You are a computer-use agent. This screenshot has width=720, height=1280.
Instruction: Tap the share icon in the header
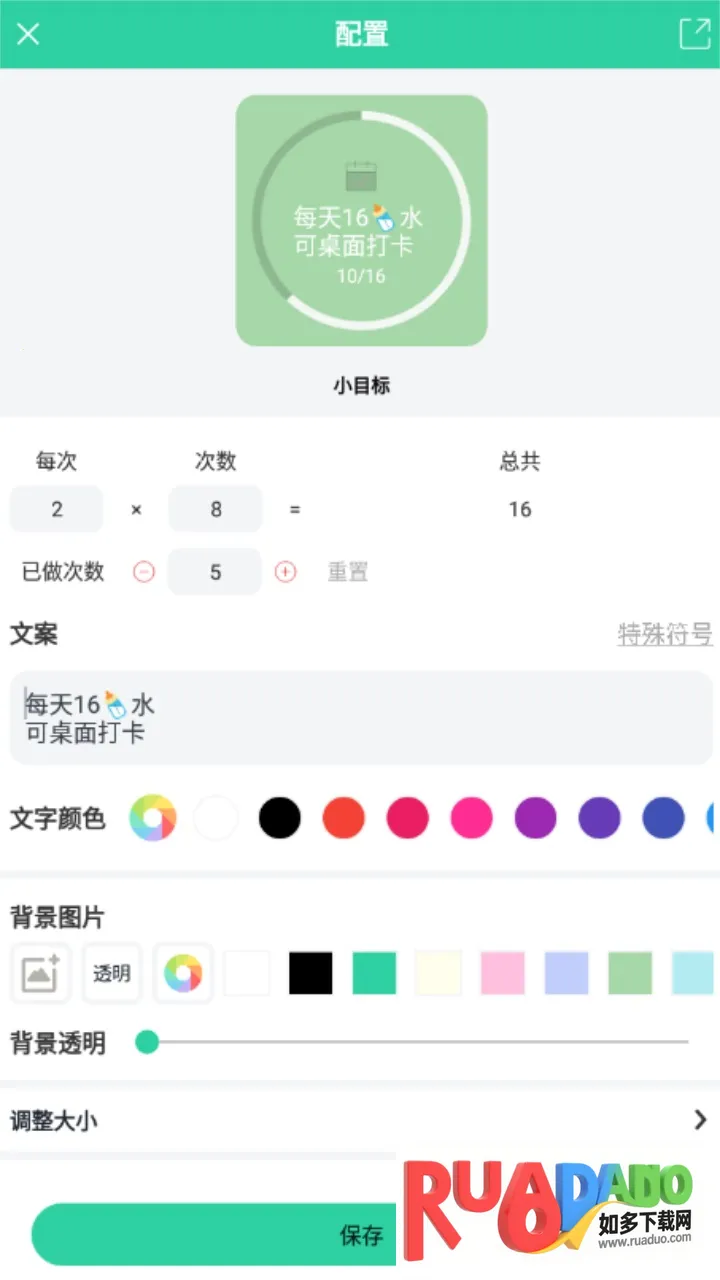694,34
